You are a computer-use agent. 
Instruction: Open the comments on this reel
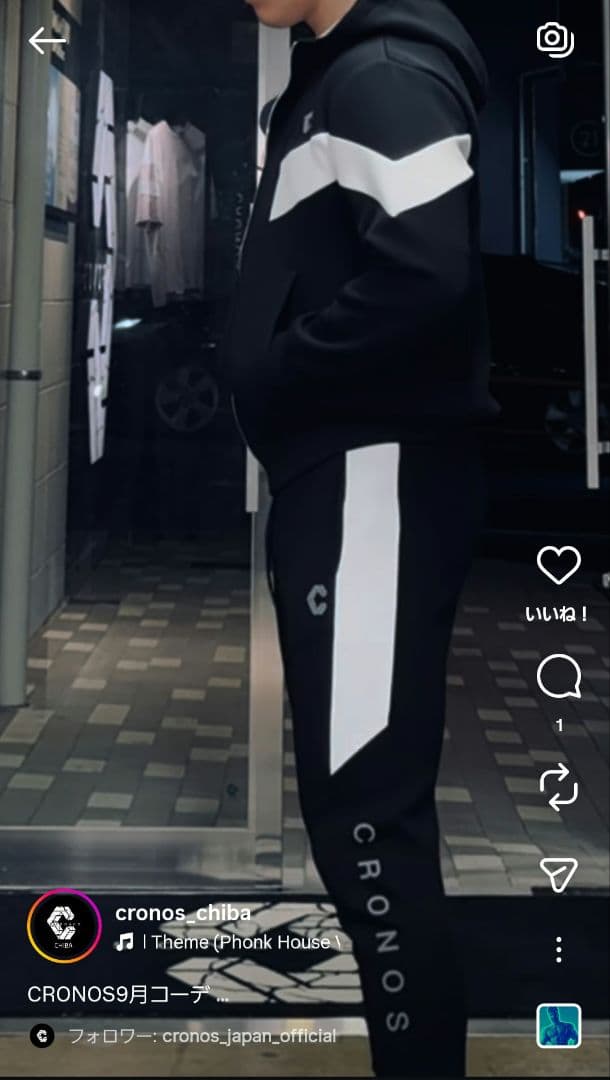pyautogui.click(x=558, y=678)
